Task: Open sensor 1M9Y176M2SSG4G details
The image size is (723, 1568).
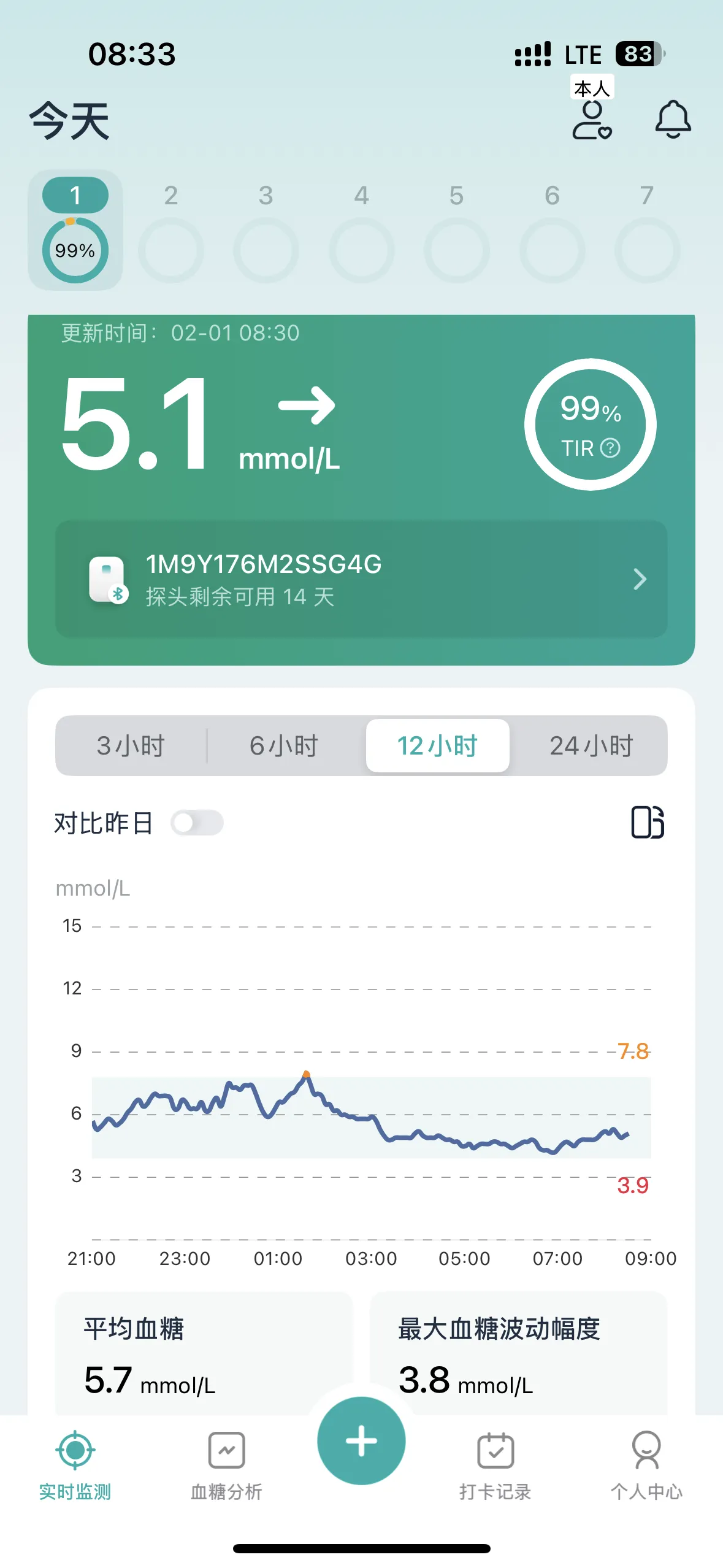Action: coord(361,579)
